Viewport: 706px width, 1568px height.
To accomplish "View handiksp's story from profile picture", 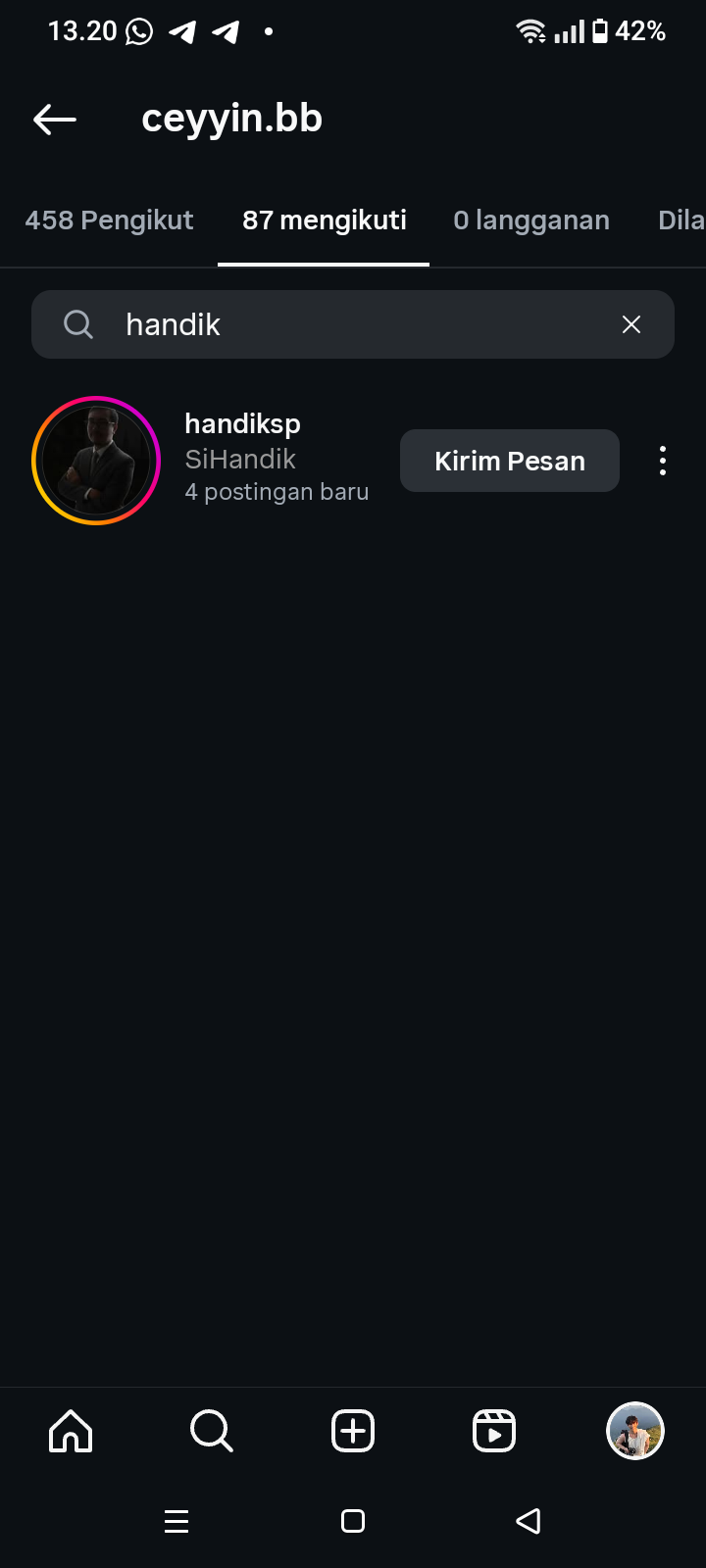I will pos(96,461).
